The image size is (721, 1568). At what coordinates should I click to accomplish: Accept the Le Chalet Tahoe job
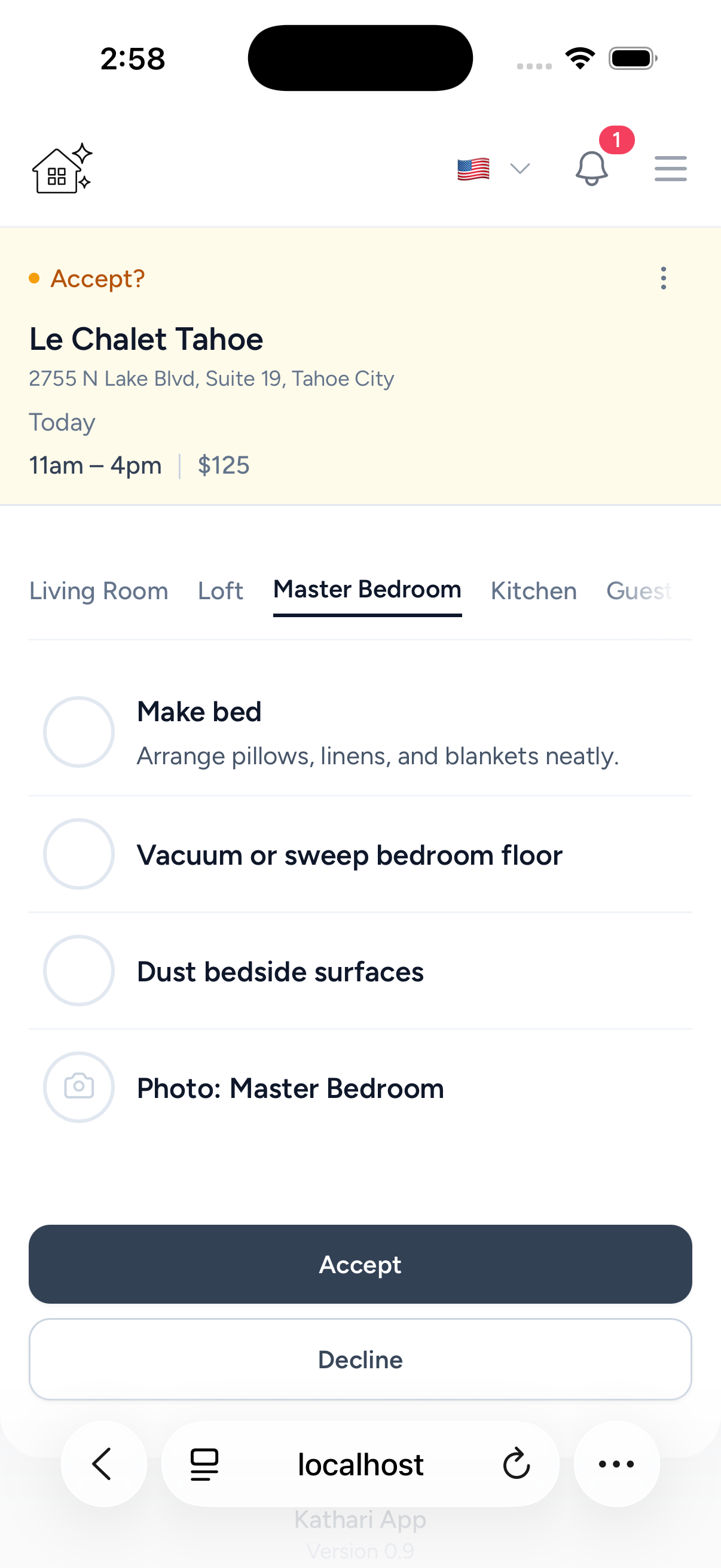tap(360, 1264)
